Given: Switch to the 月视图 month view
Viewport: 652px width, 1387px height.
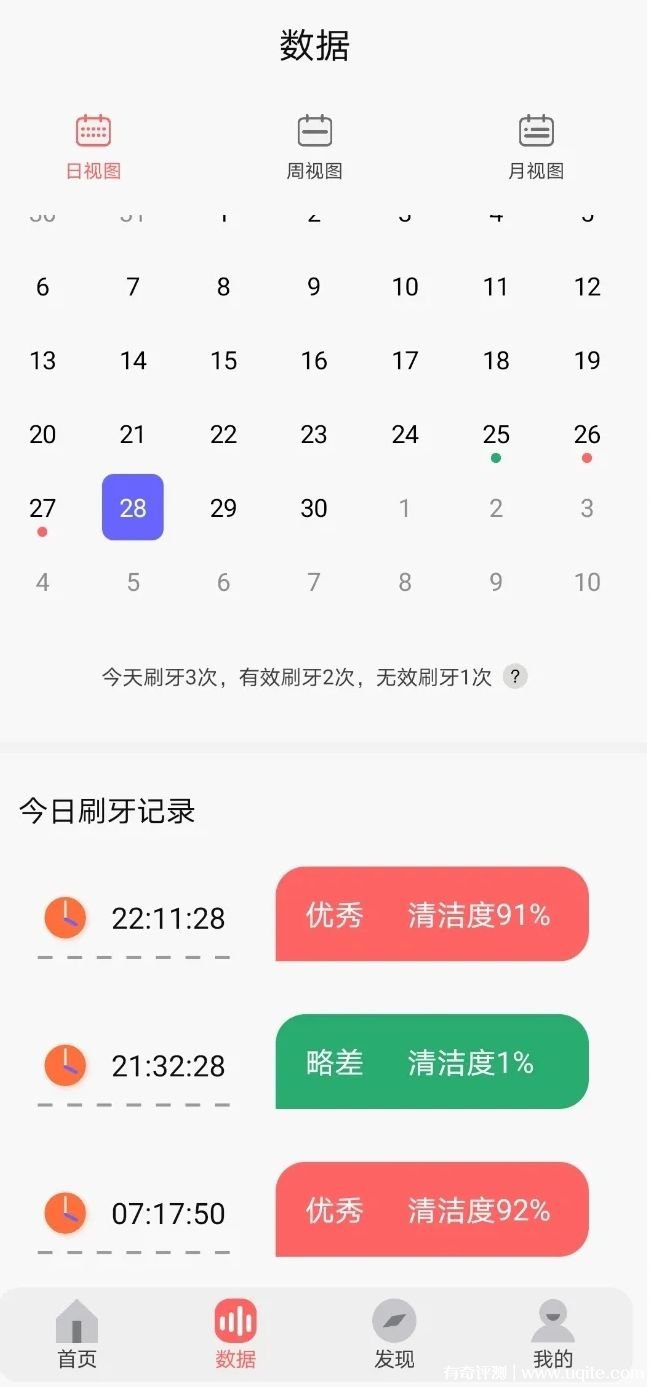Looking at the screenshot, I should tap(536, 146).
